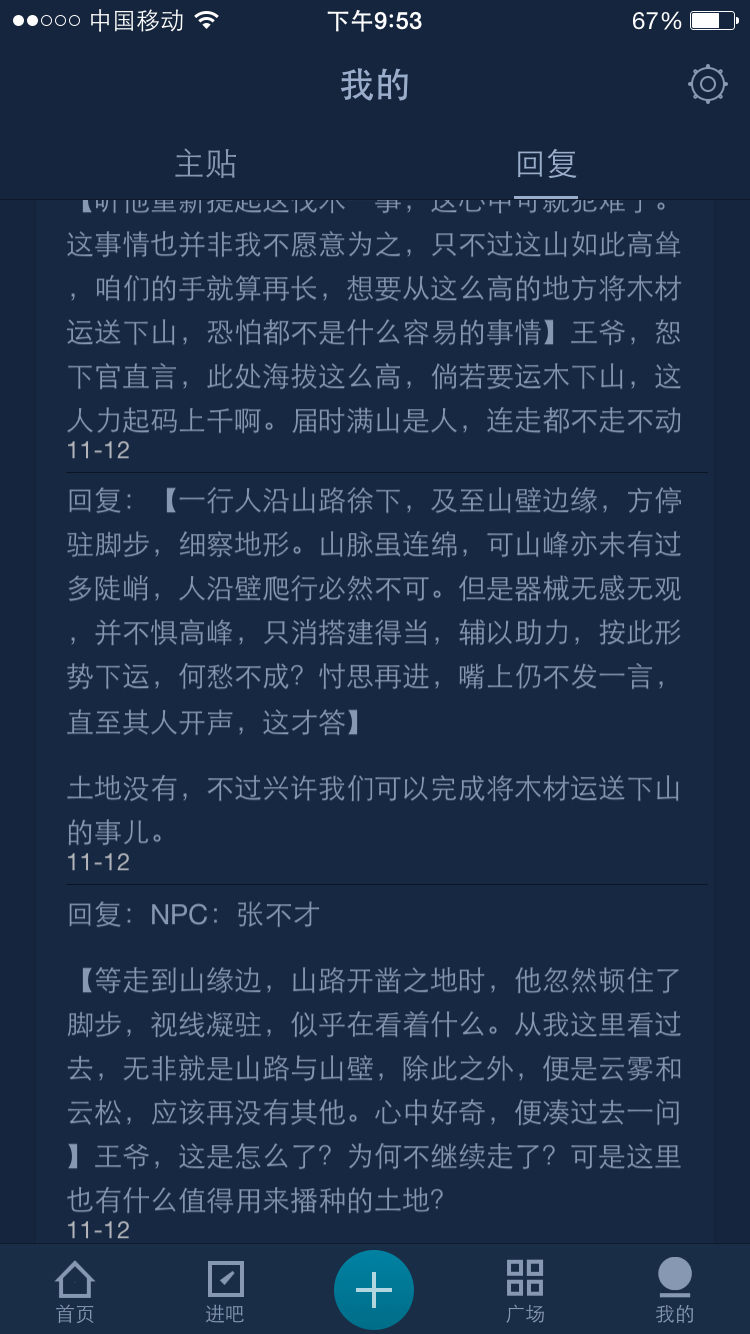This screenshot has width=750, height=1334.
Task: Switch to 我的 bottom tab
Action: (675, 1290)
